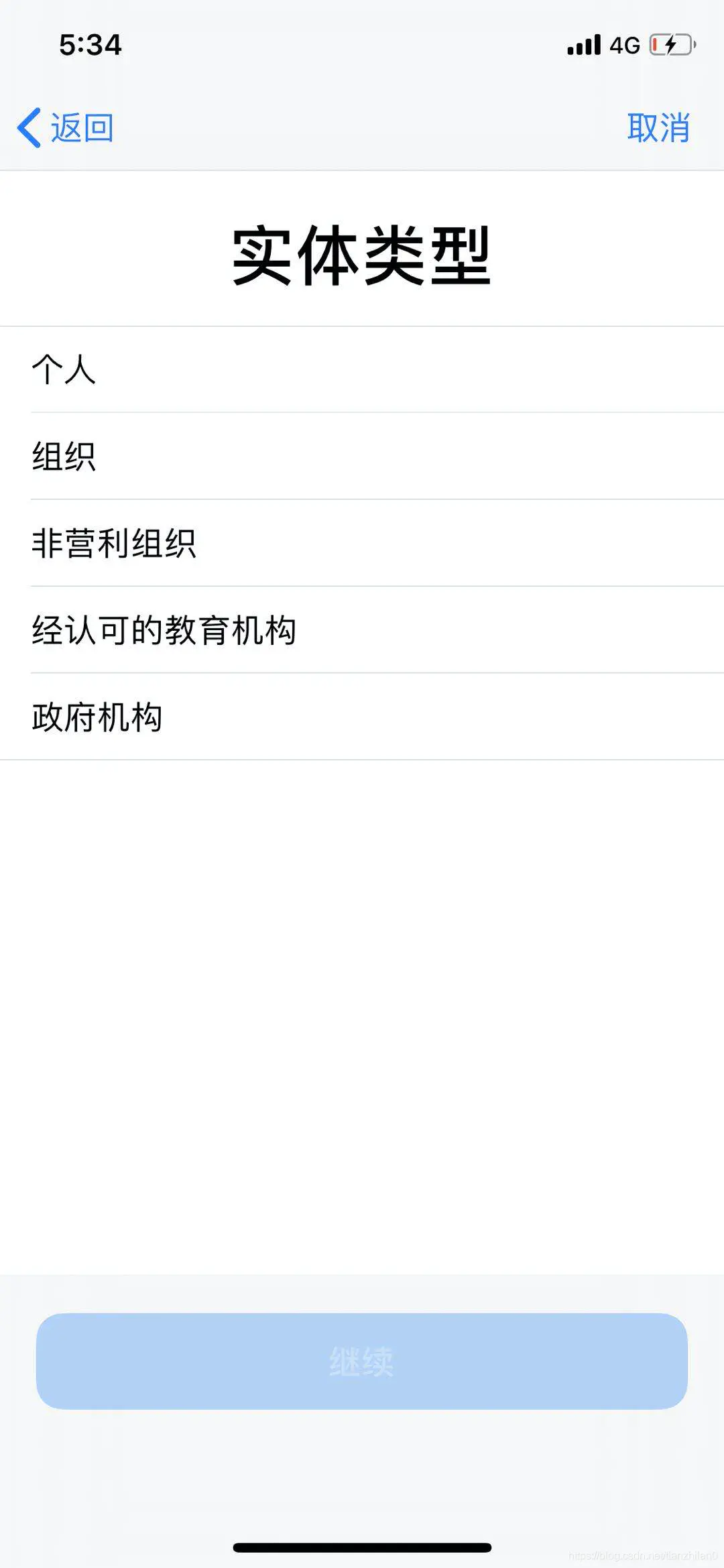Tap 取消 to cancel enrollment
724x1568 pixels.
tap(658, 127)
